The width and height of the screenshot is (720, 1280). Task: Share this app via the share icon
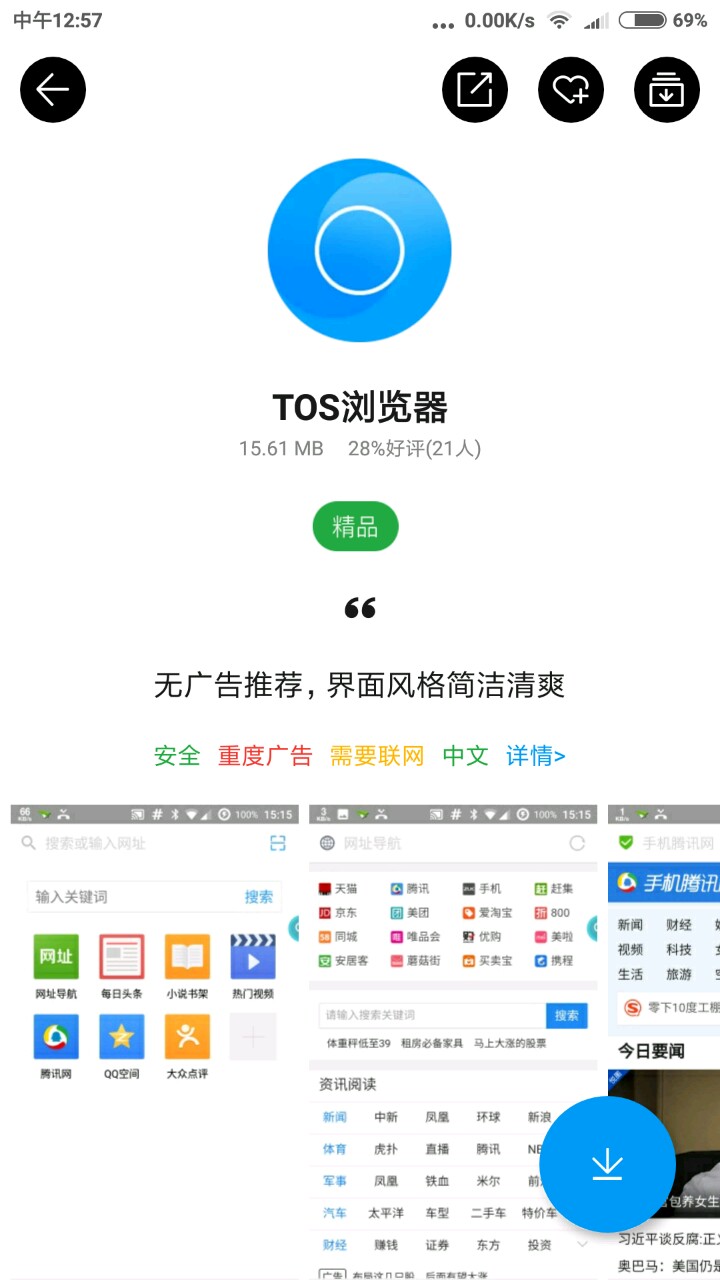coord(475,90)
